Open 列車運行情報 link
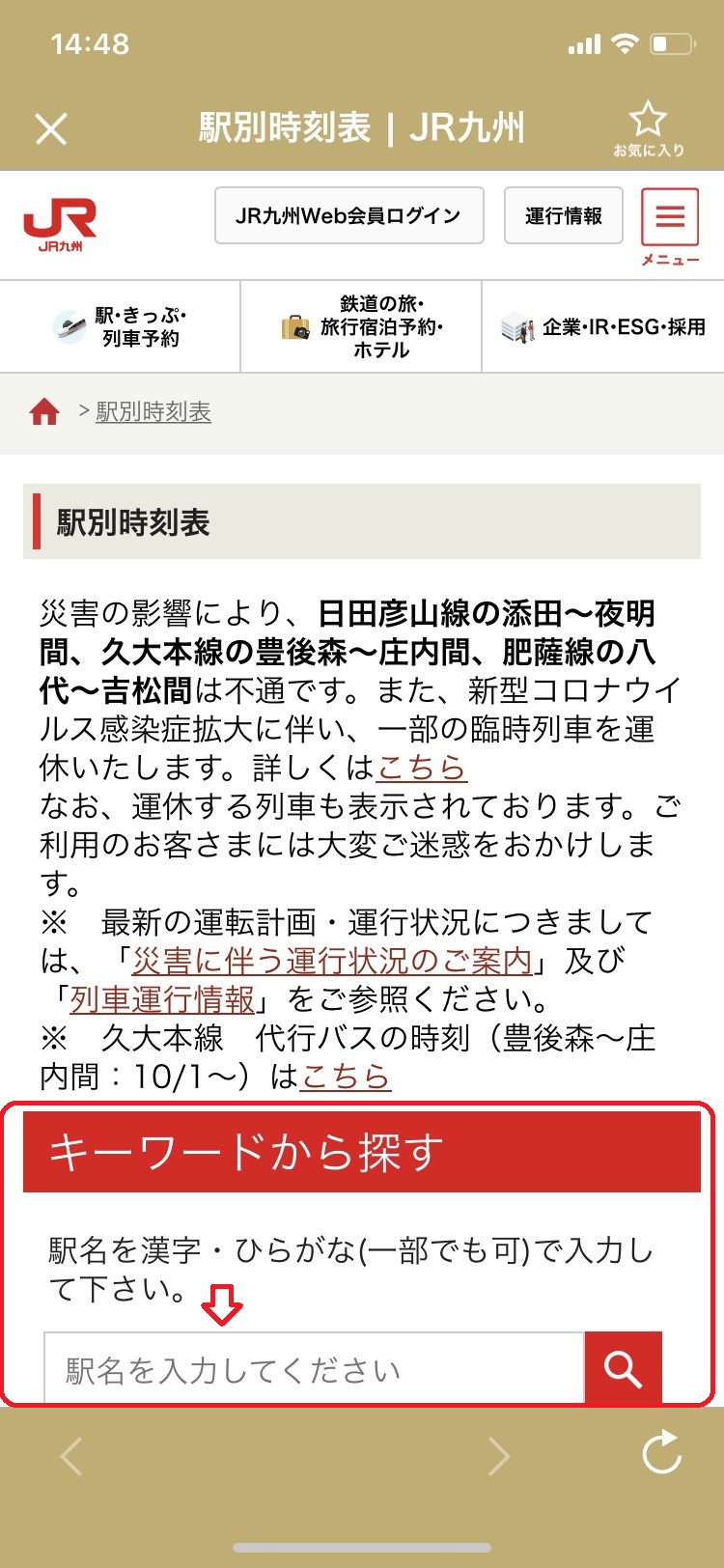 pyautogui.click(x=163, y=999)
